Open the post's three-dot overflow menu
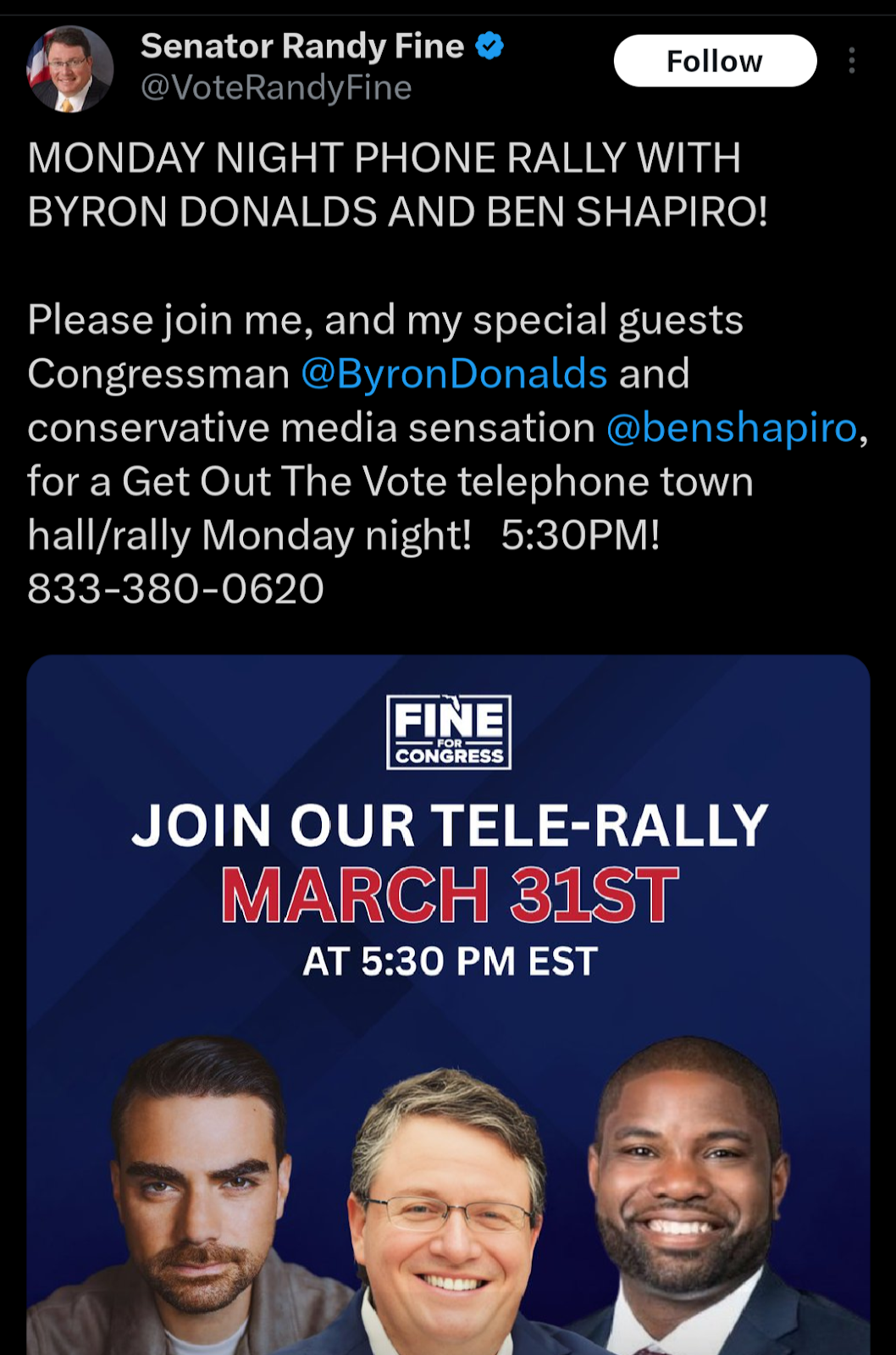This screenshot has height=1355, width=896. [x=852, y=61]
